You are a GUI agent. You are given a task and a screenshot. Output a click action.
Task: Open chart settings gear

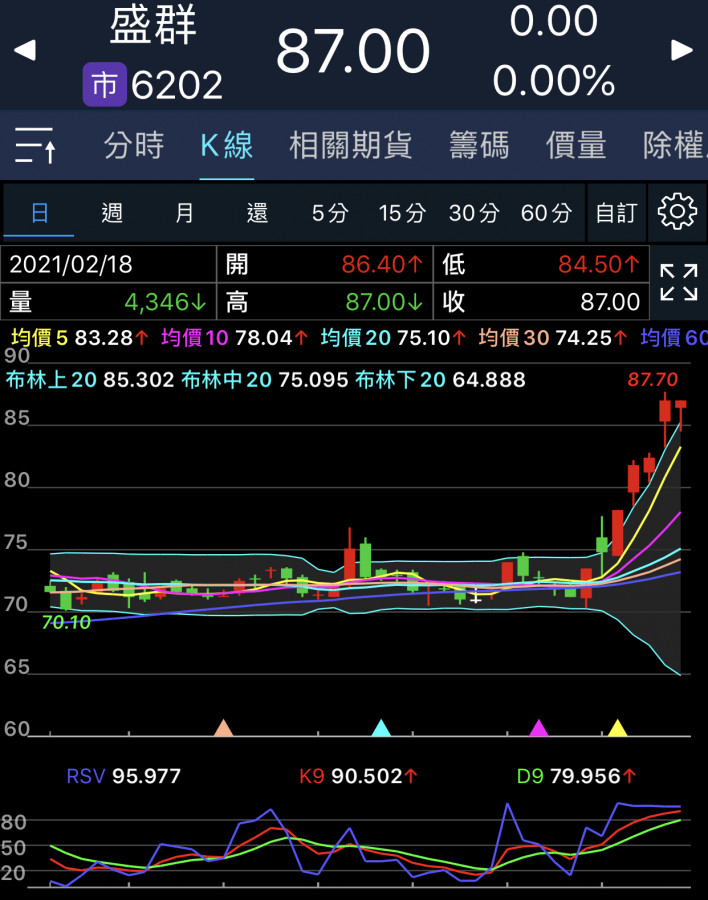(x=677, y=212)
